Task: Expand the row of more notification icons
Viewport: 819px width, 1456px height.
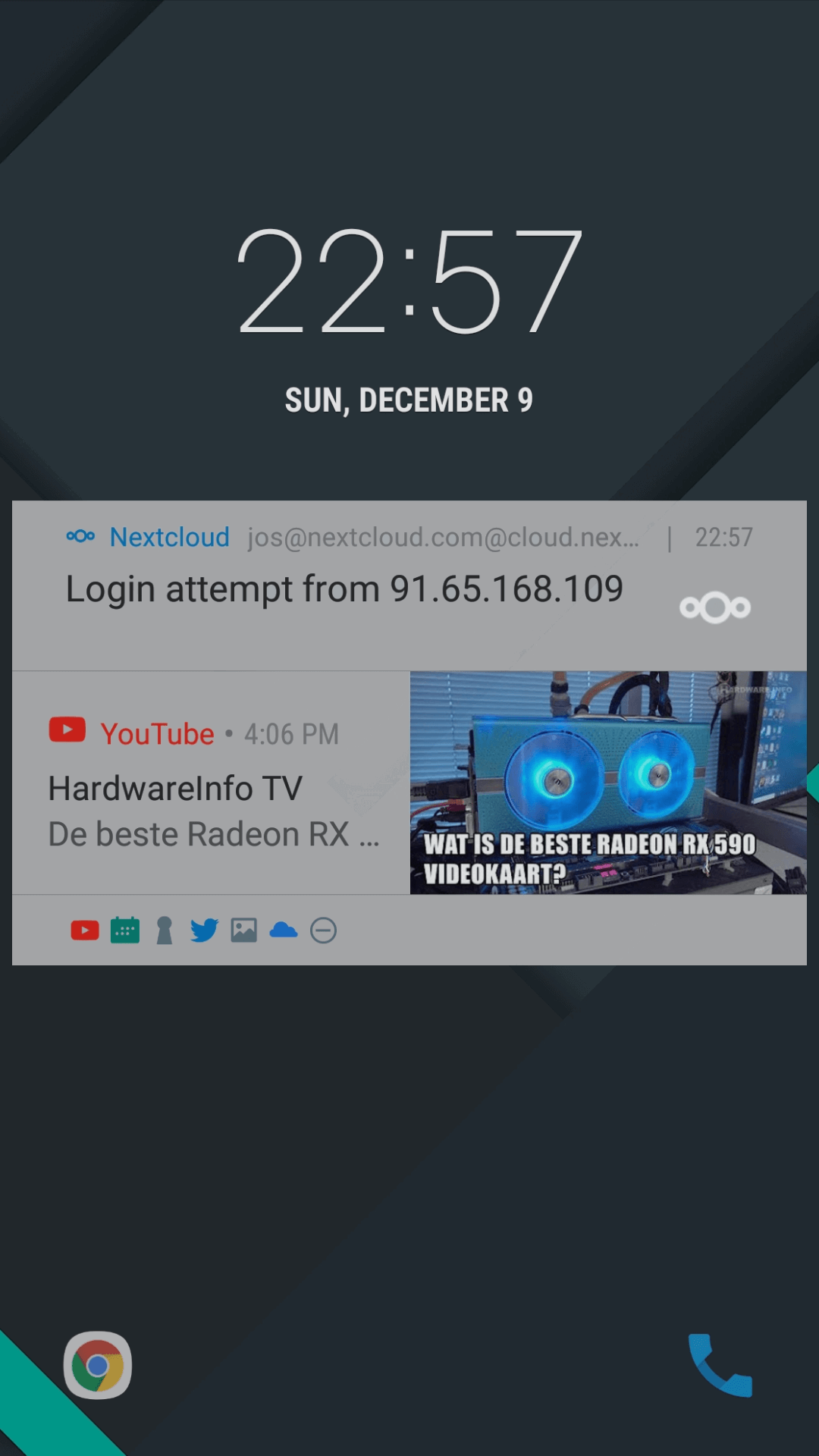Action: (409, 930)
